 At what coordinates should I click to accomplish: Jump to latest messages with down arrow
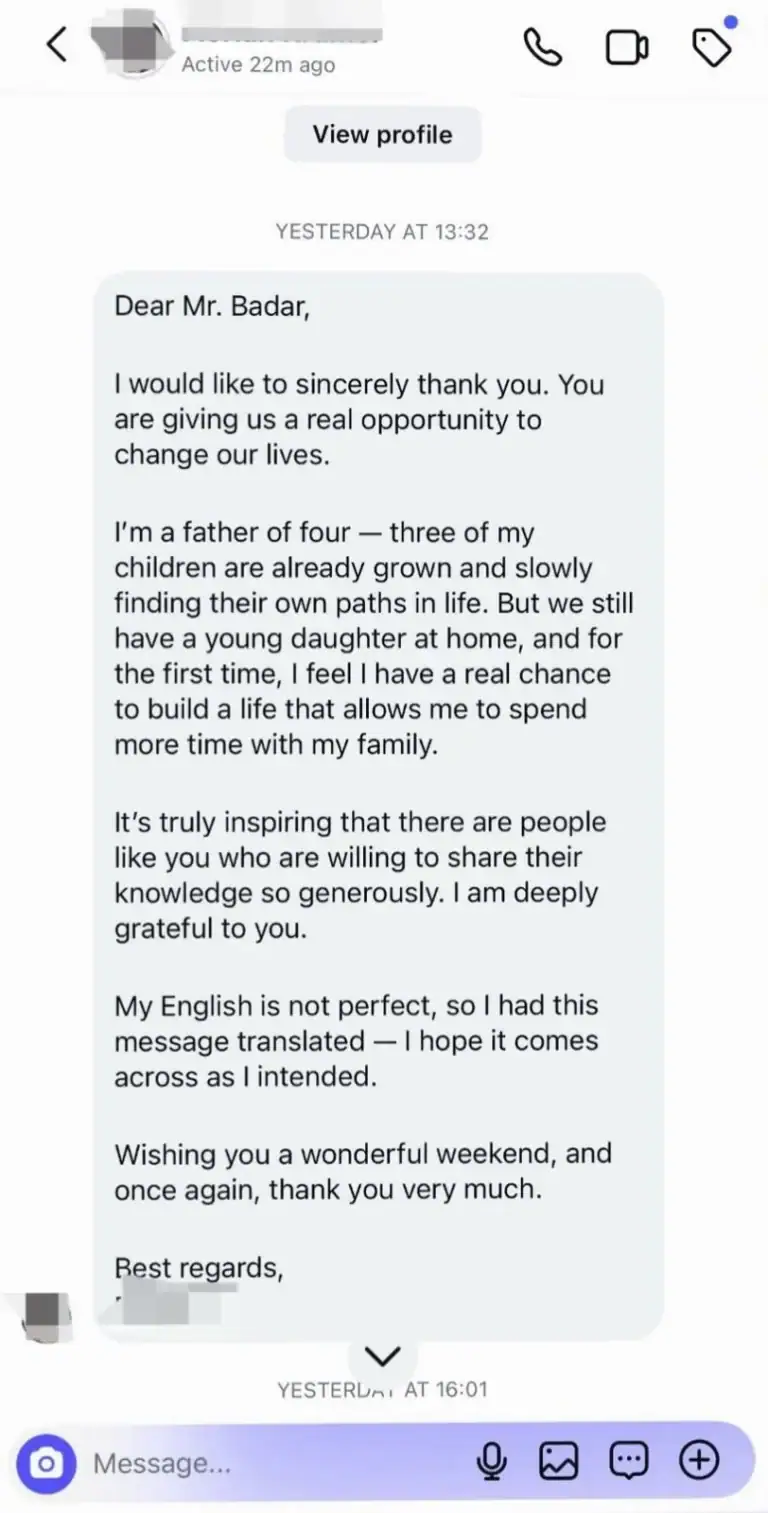[382, 1355]
